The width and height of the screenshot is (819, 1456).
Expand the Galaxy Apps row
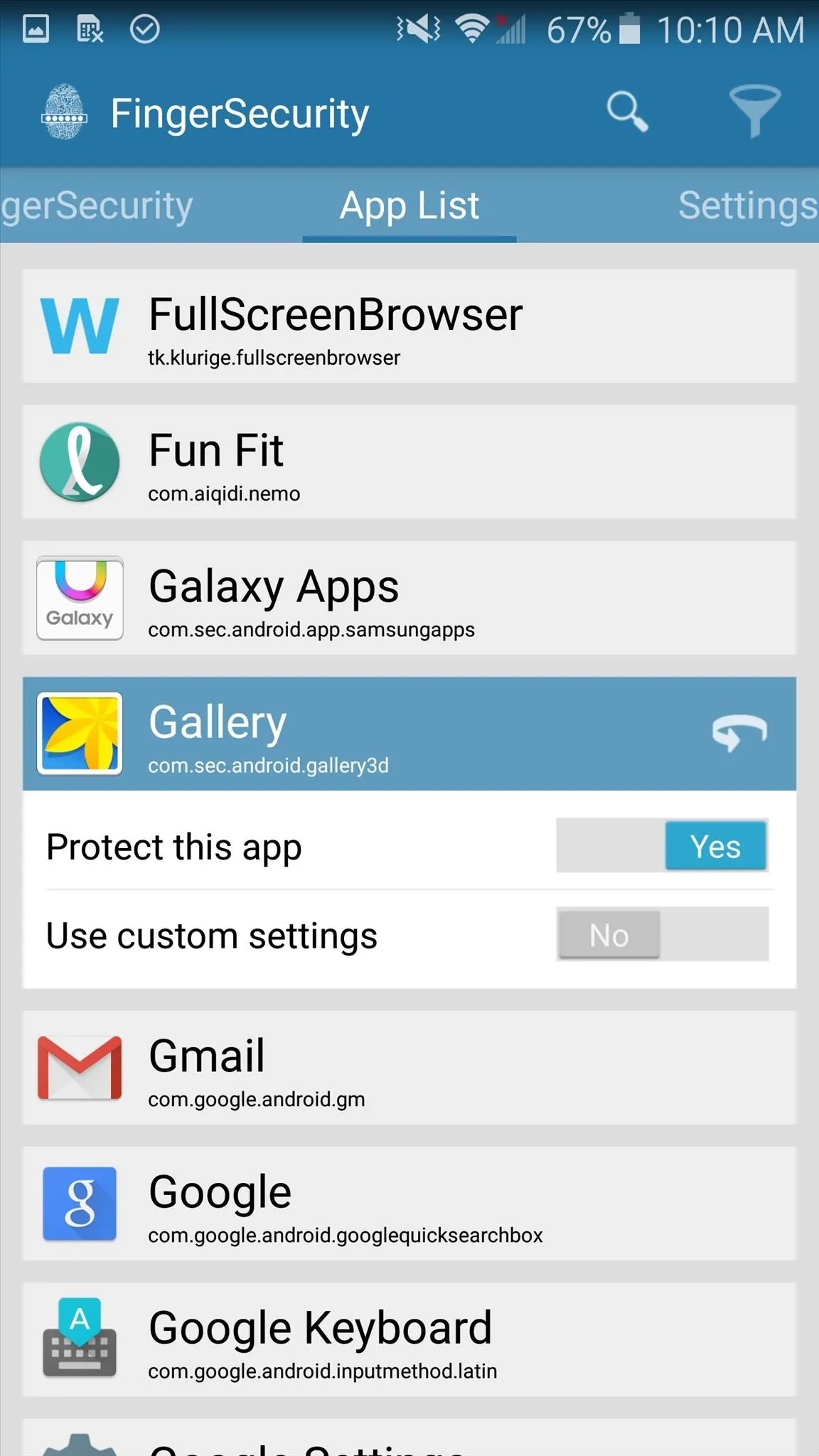(409, 598)
